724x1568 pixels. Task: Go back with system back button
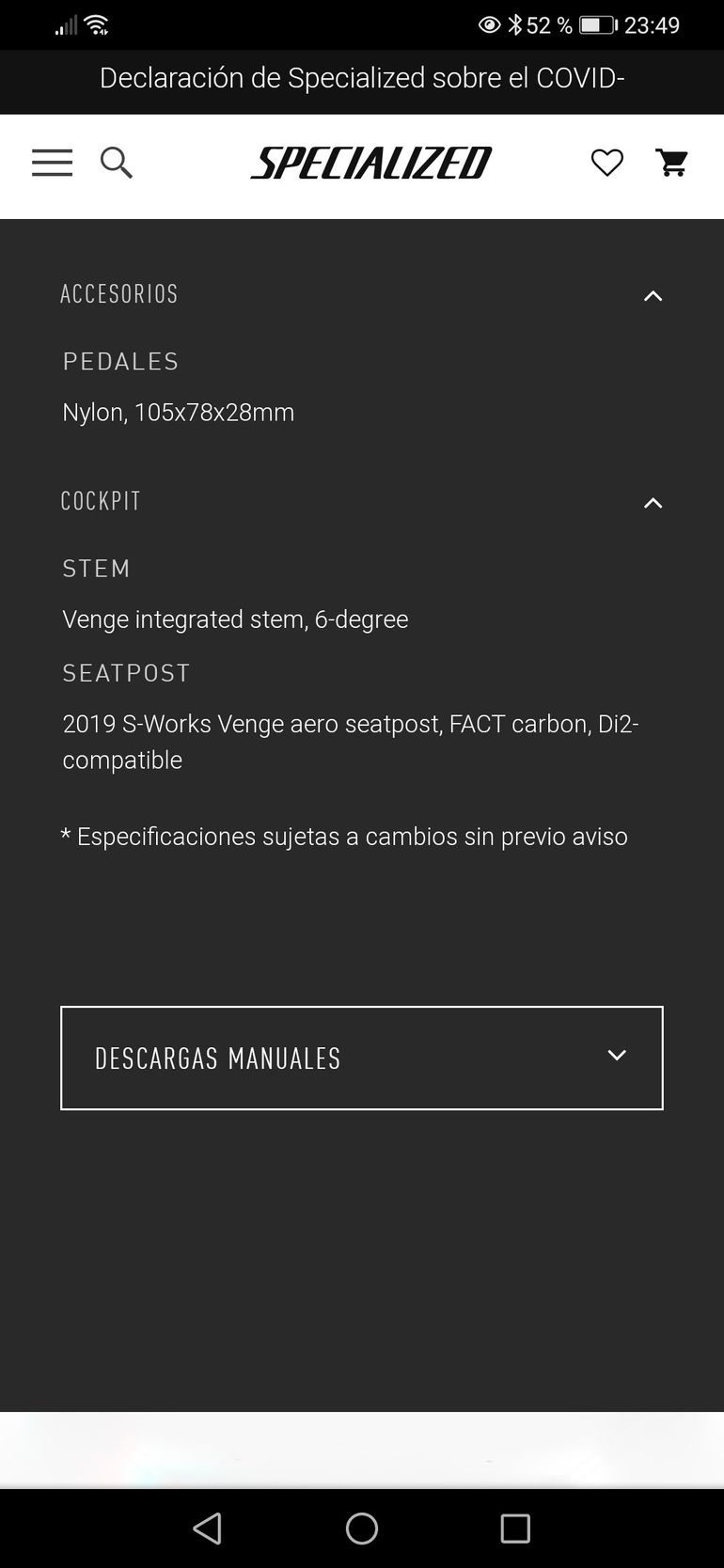[x=208, y=1529]
